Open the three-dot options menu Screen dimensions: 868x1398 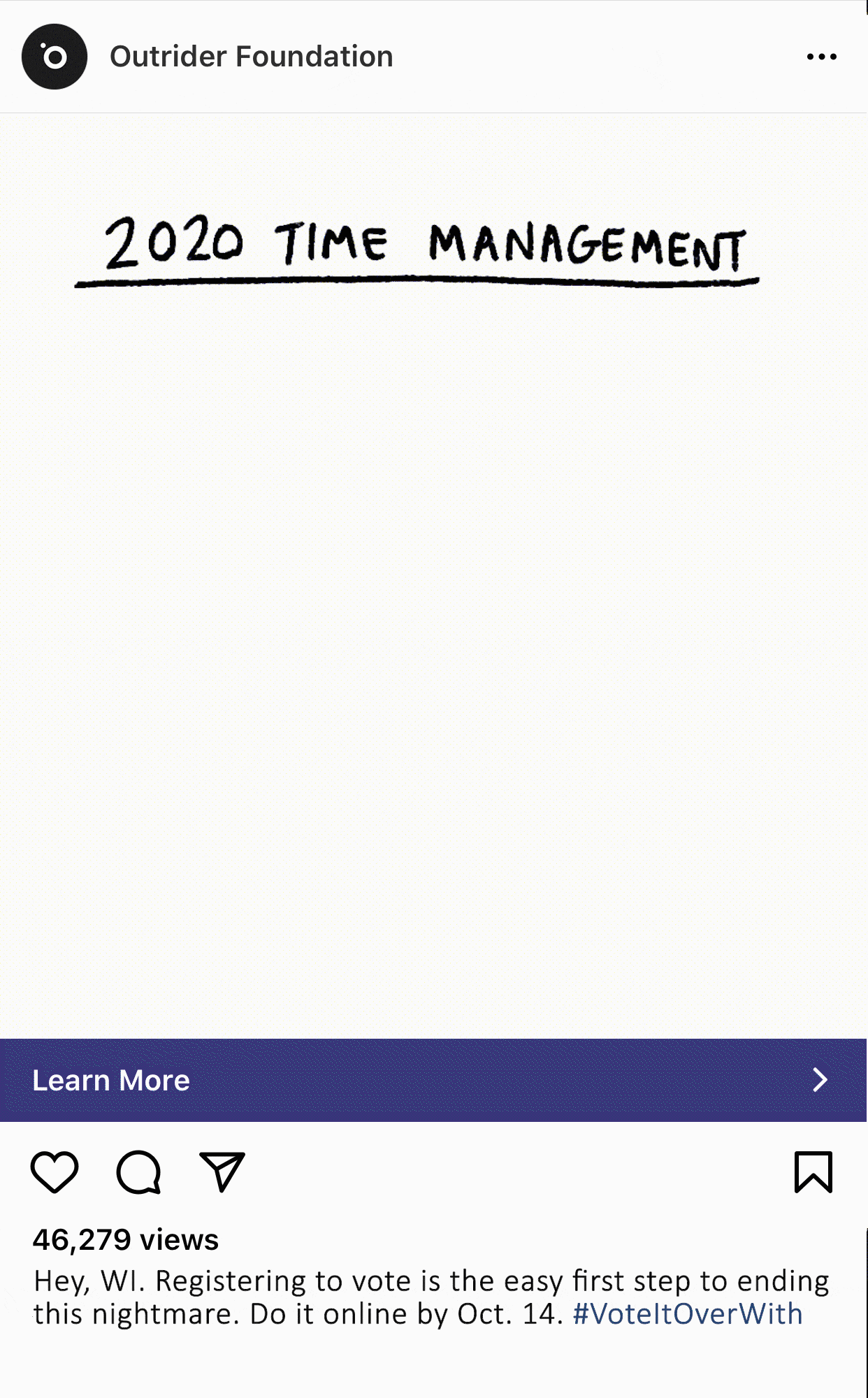pos(821,57)
